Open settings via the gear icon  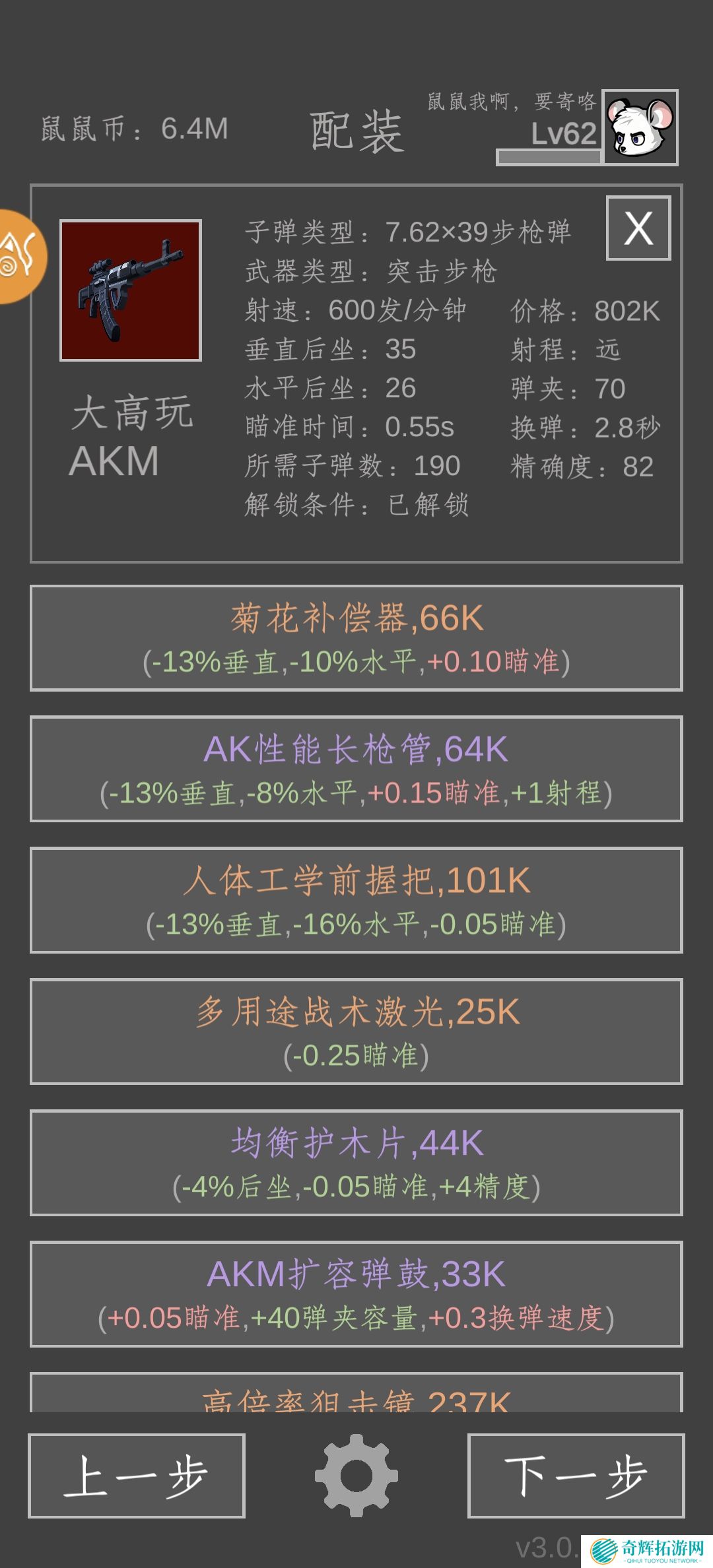356,1476
